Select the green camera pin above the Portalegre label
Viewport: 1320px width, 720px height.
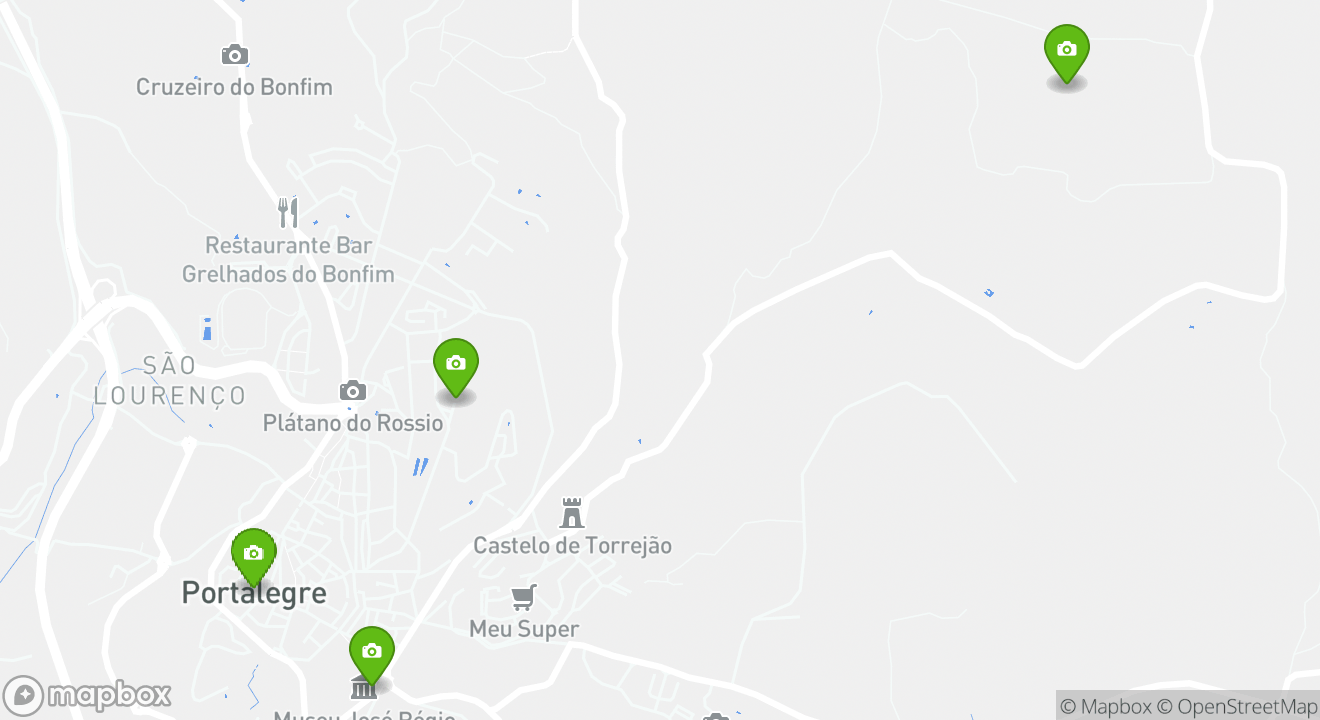[x=253, y=555]
